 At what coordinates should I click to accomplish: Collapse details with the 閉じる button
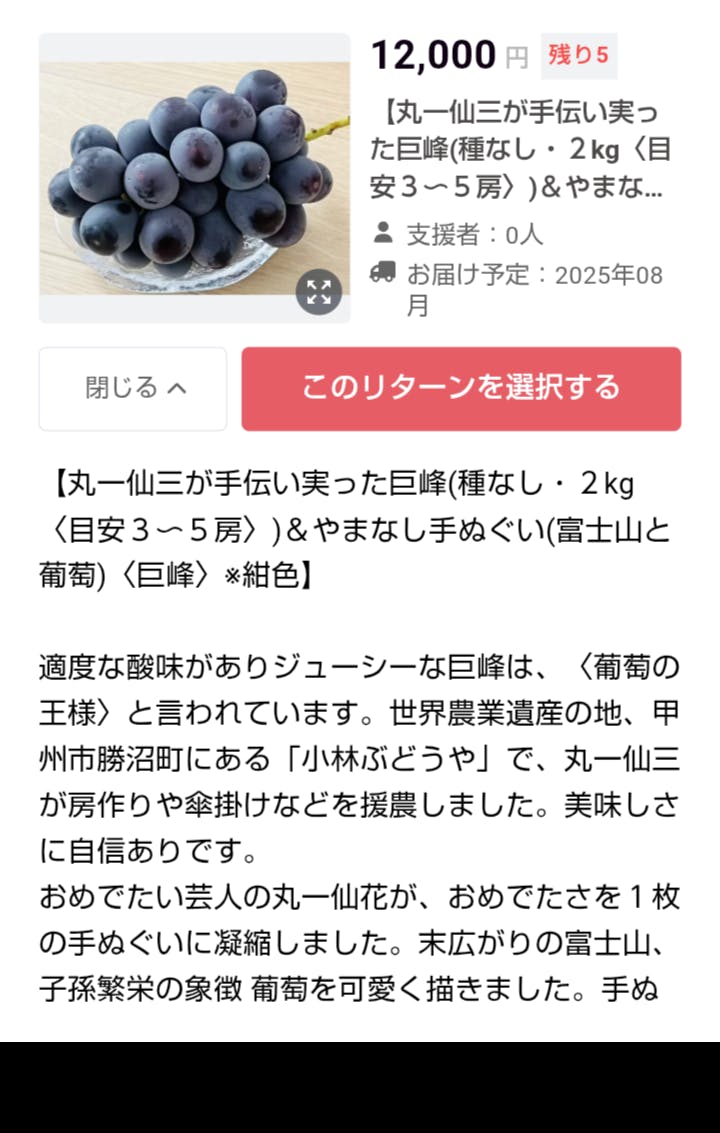(133, 388)
